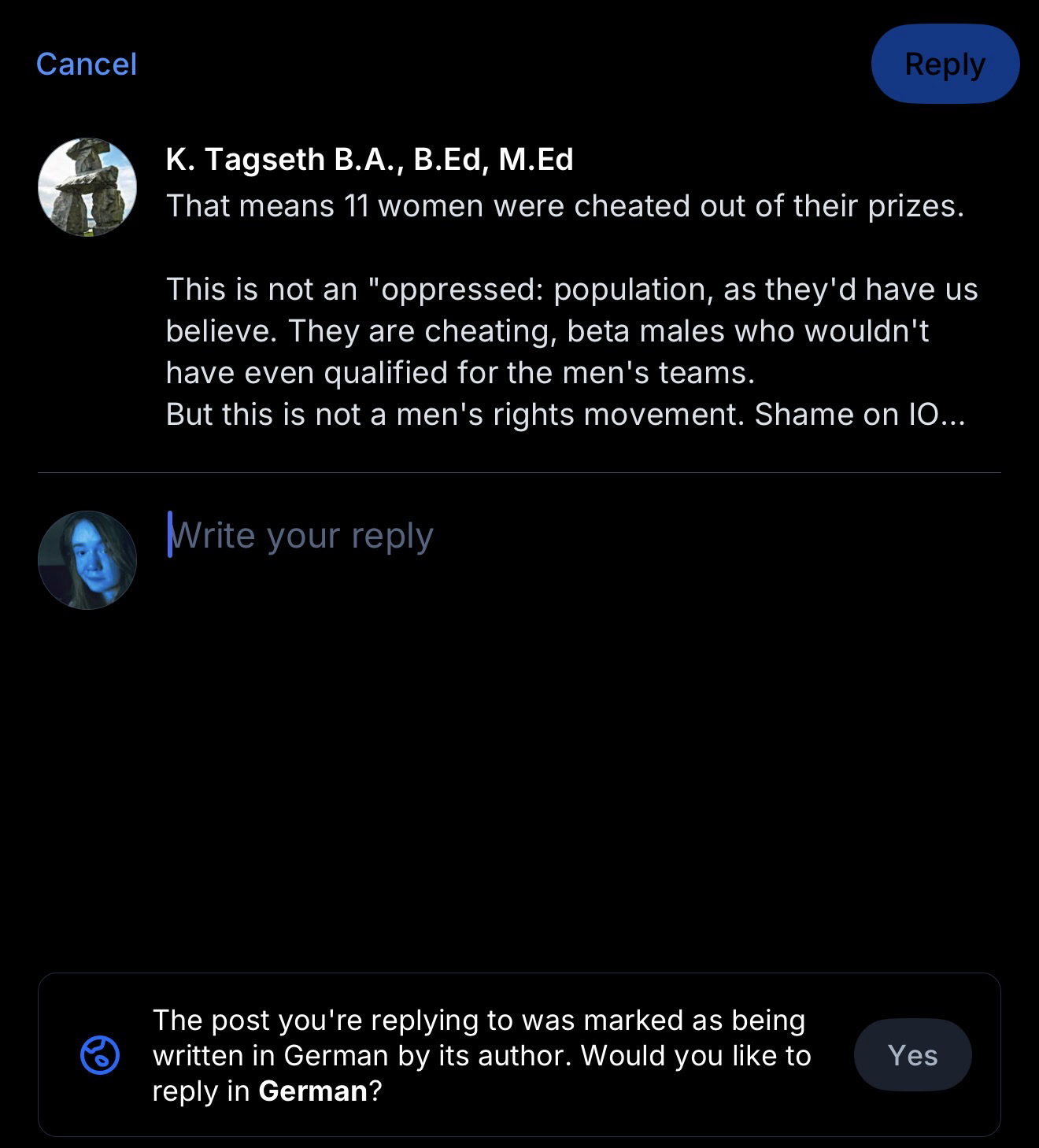Open K. Tagseth's profile avatar
This screenshot has height=1148, width=1039.
[x=87, y=187]
